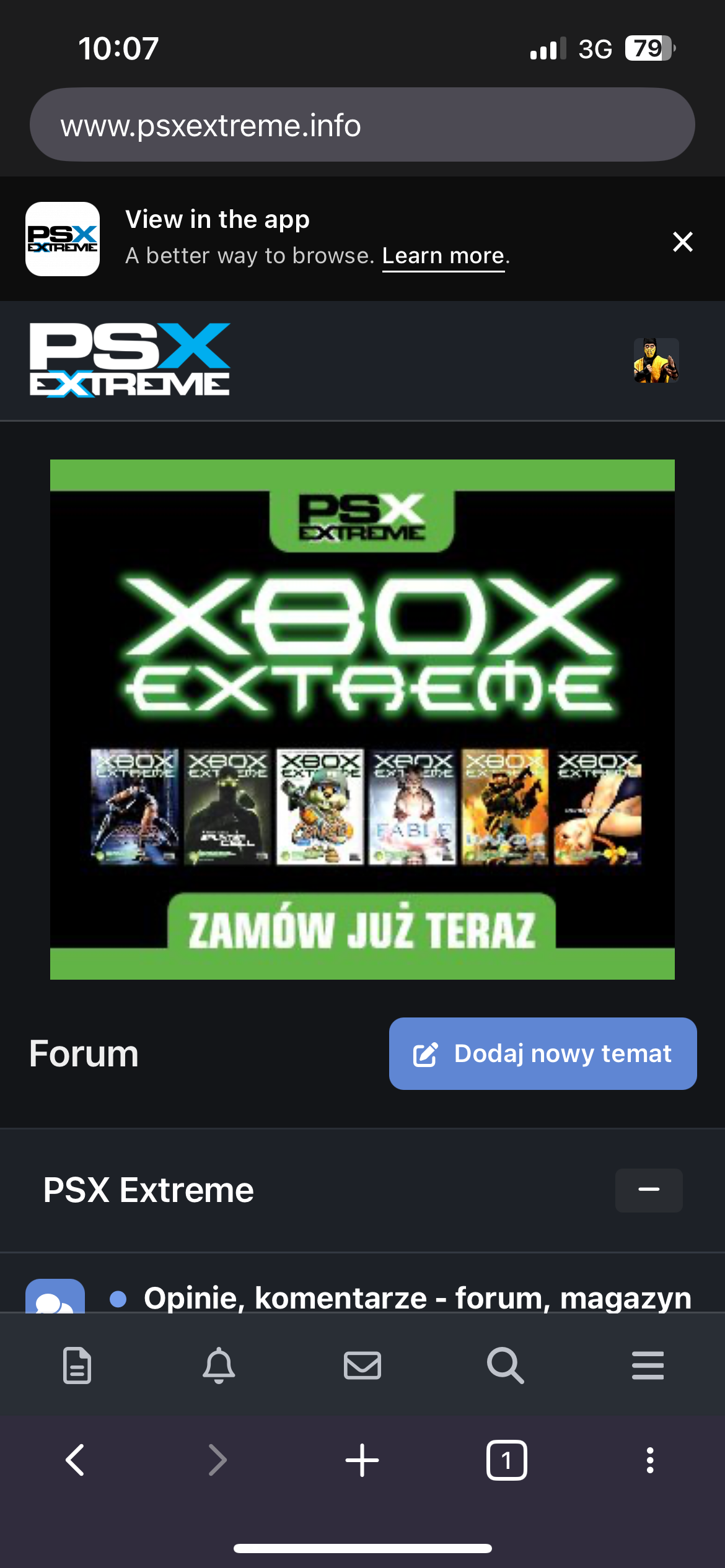
Task: Open the Learn more link
Action: 444,256
